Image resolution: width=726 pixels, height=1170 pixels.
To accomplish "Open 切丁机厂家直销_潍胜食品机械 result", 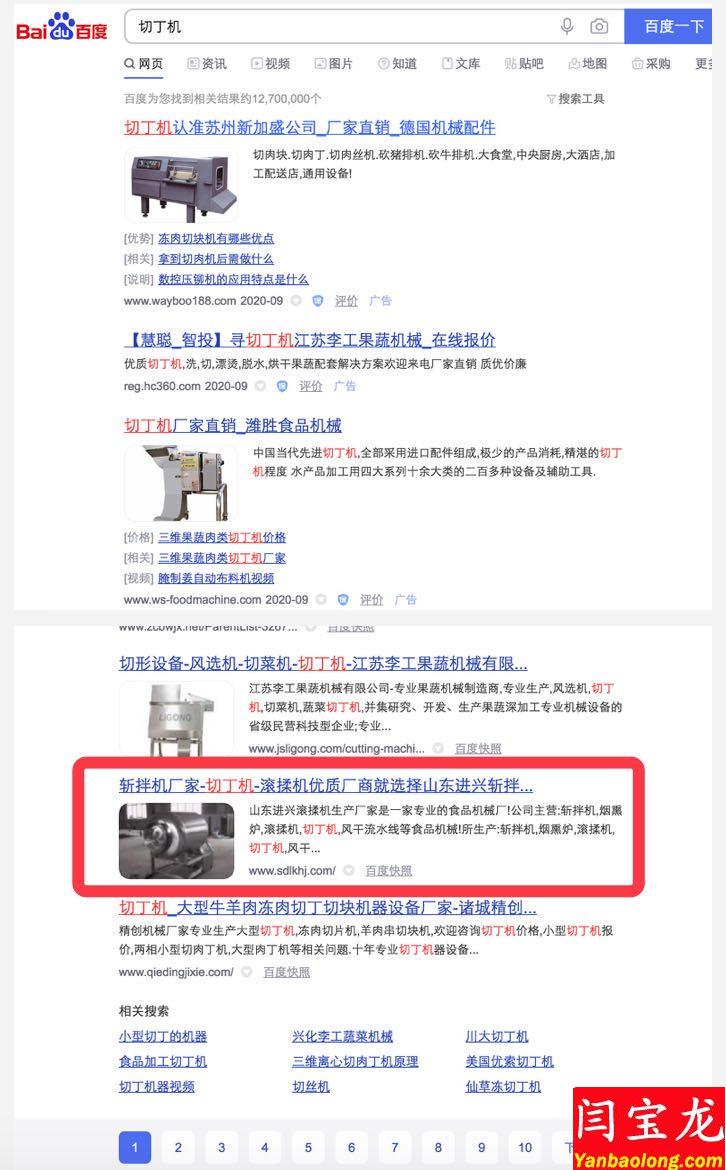I will (232, 425).
